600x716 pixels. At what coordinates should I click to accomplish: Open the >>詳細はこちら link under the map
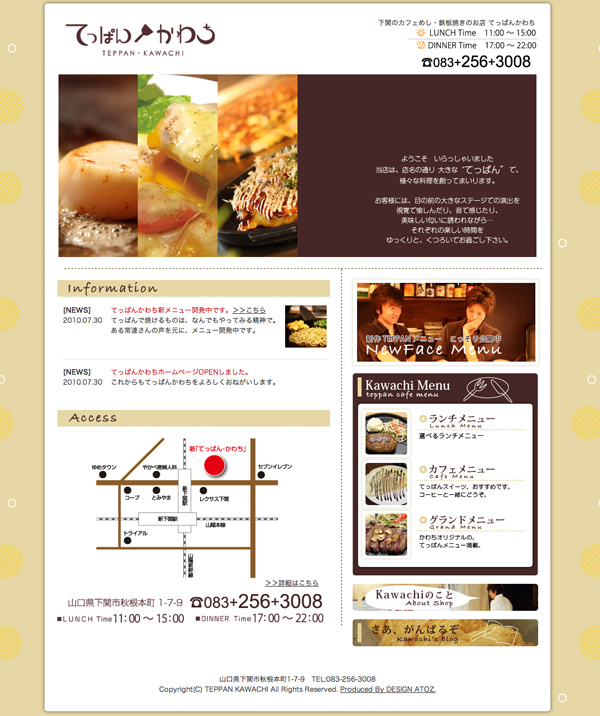(x=291, y=582)
